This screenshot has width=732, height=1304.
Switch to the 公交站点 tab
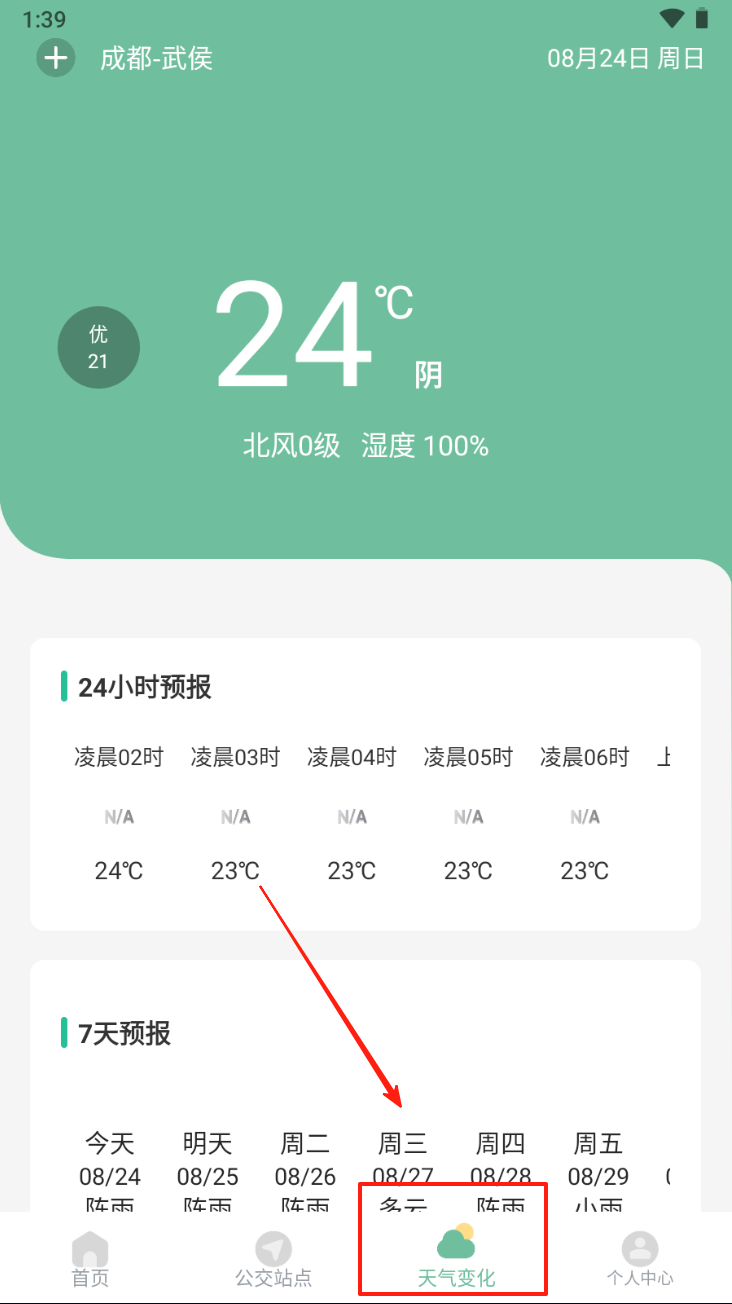[x=273, y=1258]
